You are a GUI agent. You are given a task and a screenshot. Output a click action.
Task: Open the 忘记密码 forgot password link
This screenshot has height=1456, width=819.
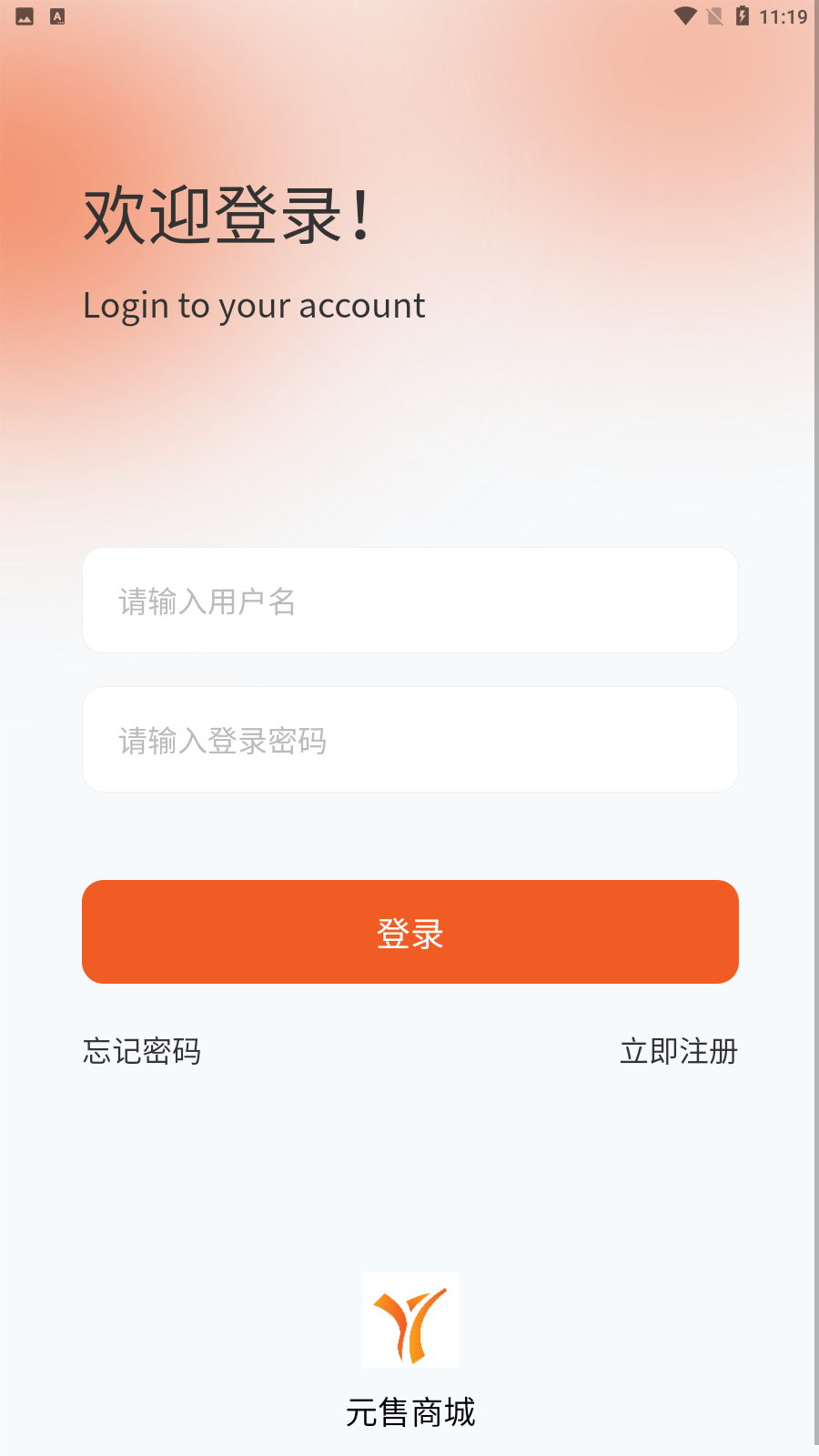[142, 1052]
